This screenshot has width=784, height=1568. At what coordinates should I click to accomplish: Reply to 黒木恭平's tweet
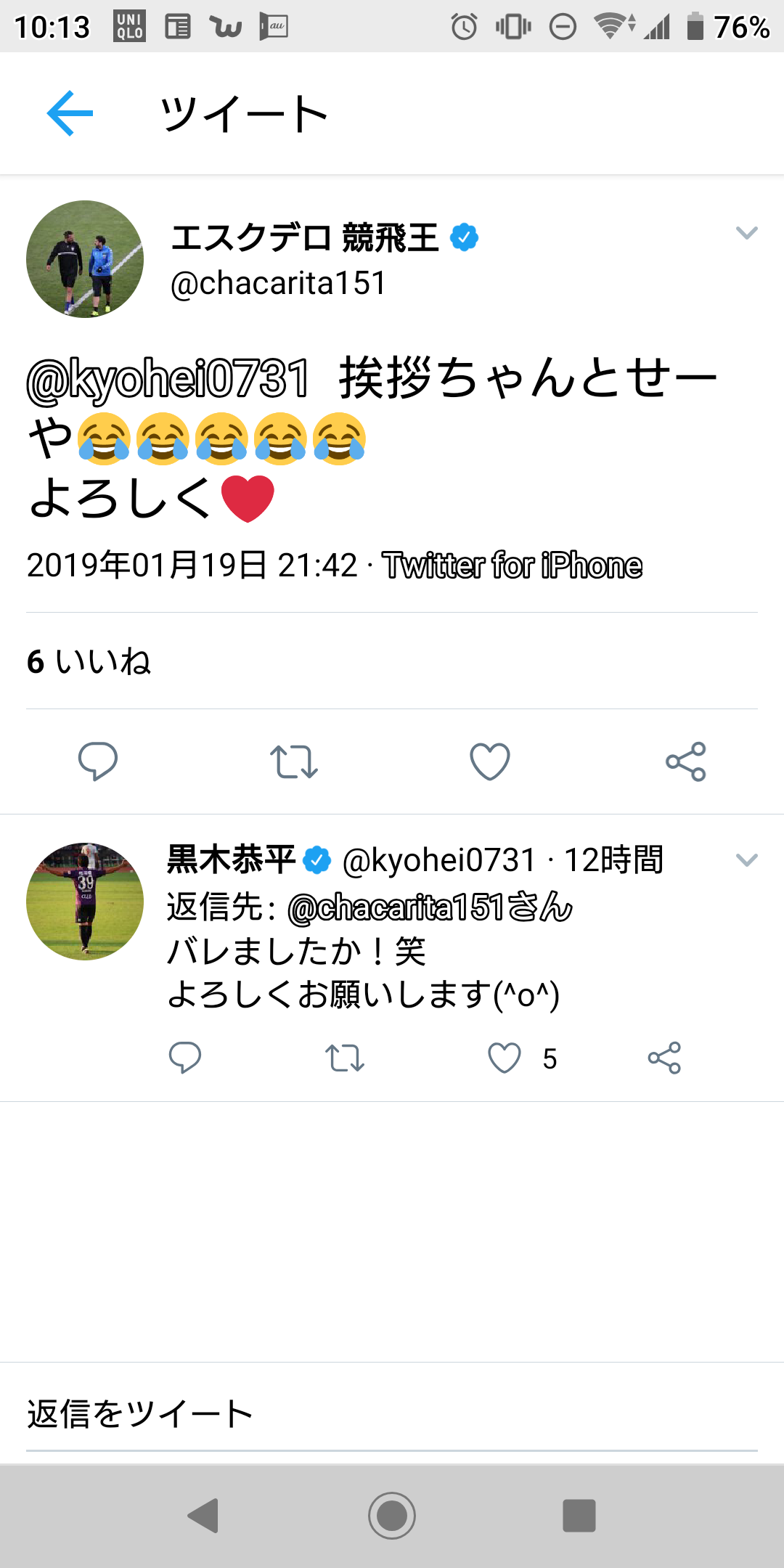pos(185,1058)
